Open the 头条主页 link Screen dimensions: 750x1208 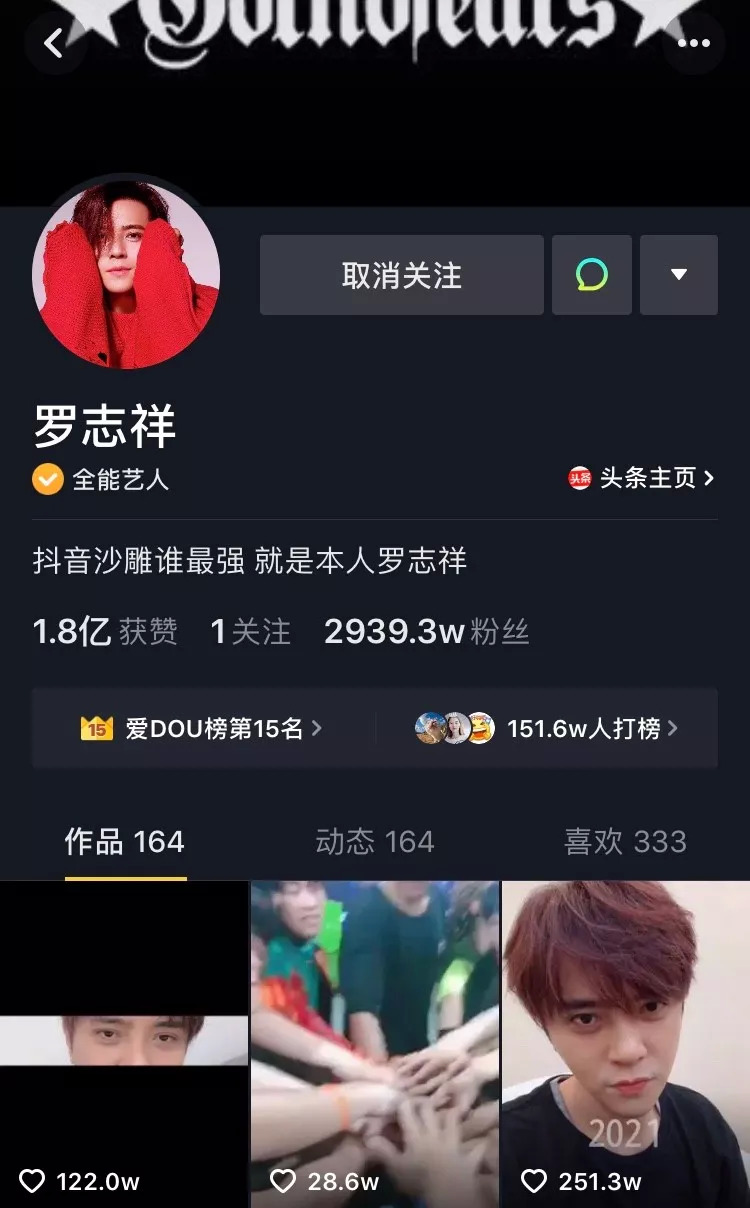[642, 478]
